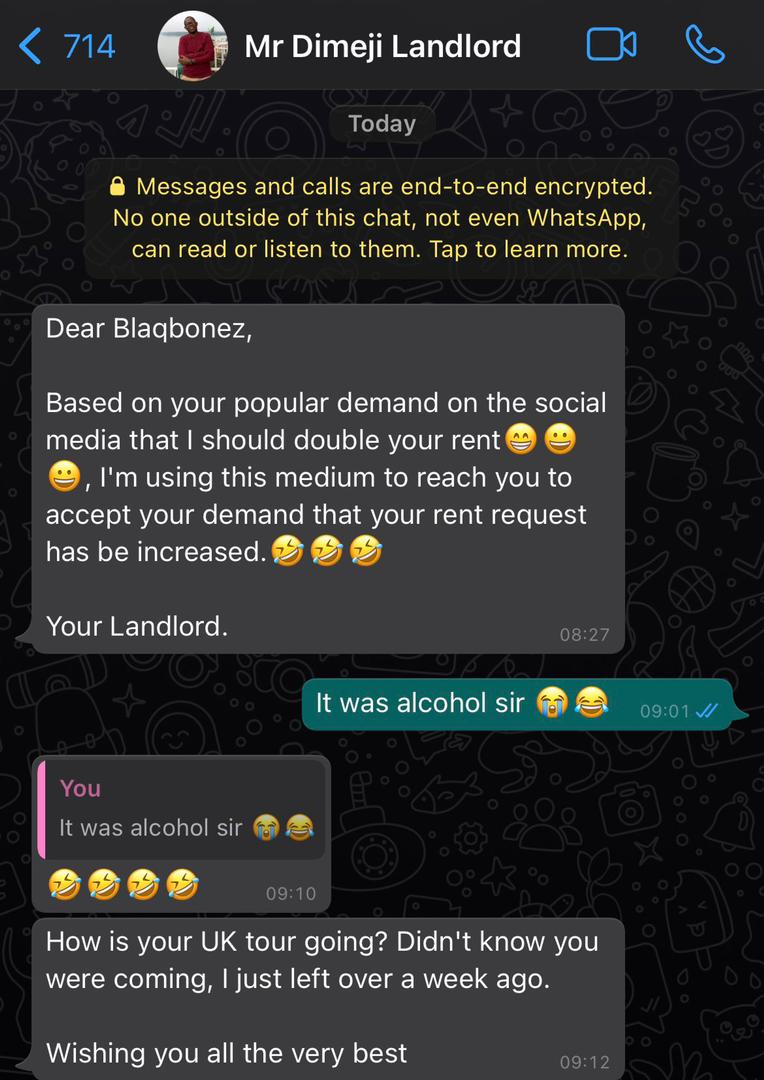Open Mr Dimeji Landlord's contact info
This screenshot has width=764, height=1080.
(382, 46)
